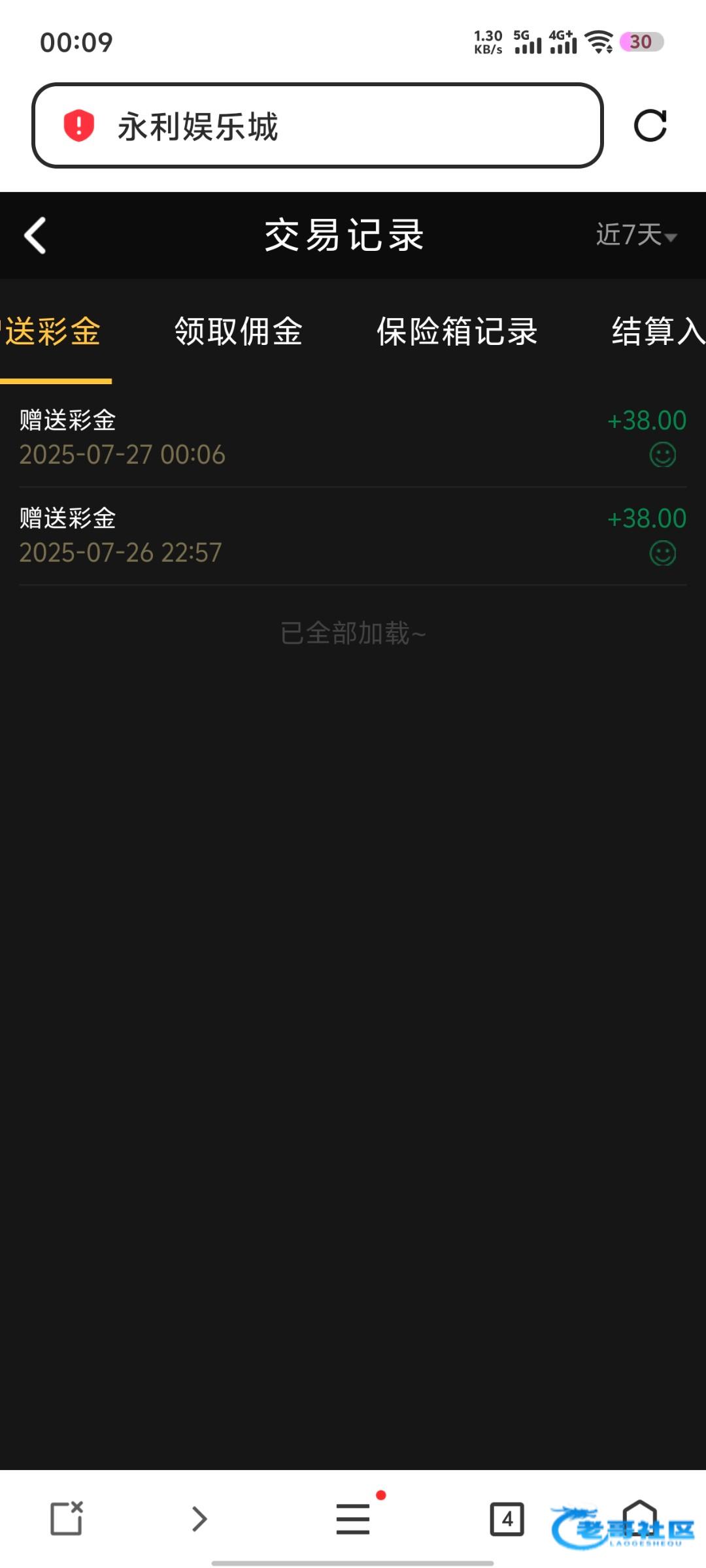706x1568 pixels.
Task: Go forward with the browser arrow
Action: 199,1518
